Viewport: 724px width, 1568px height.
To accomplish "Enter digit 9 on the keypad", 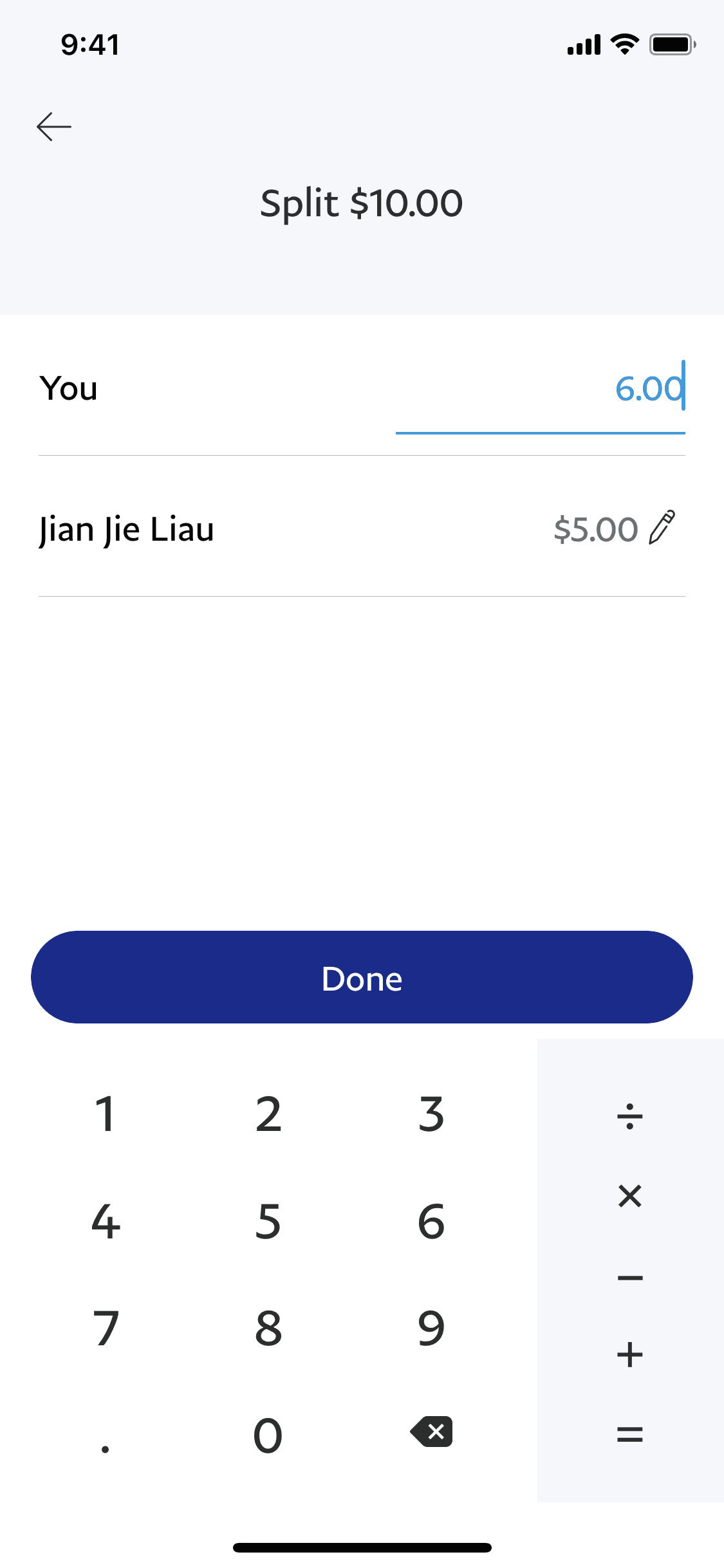I will pos(431,1328).
